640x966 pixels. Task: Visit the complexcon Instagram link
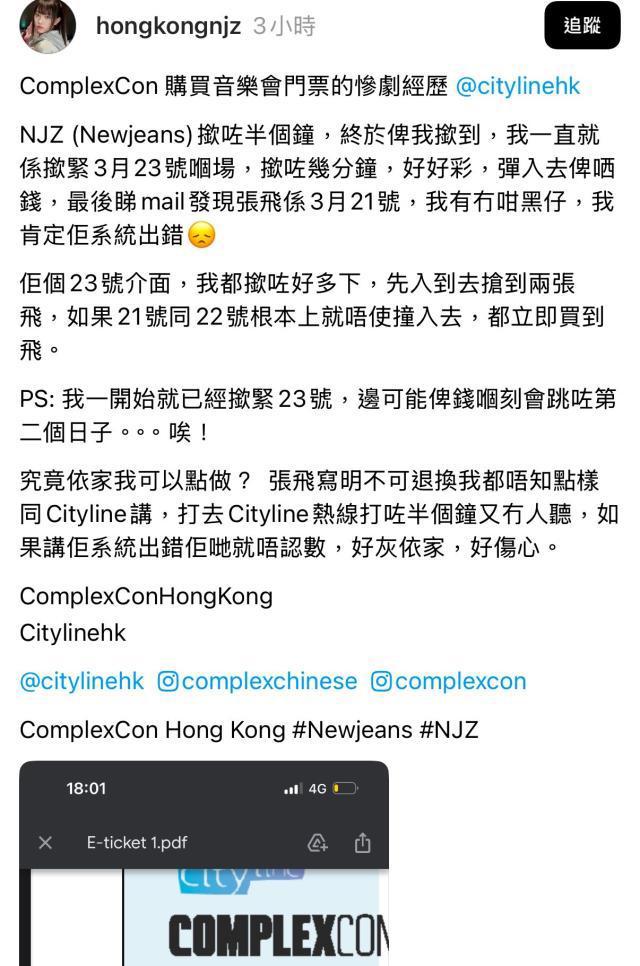448,681
